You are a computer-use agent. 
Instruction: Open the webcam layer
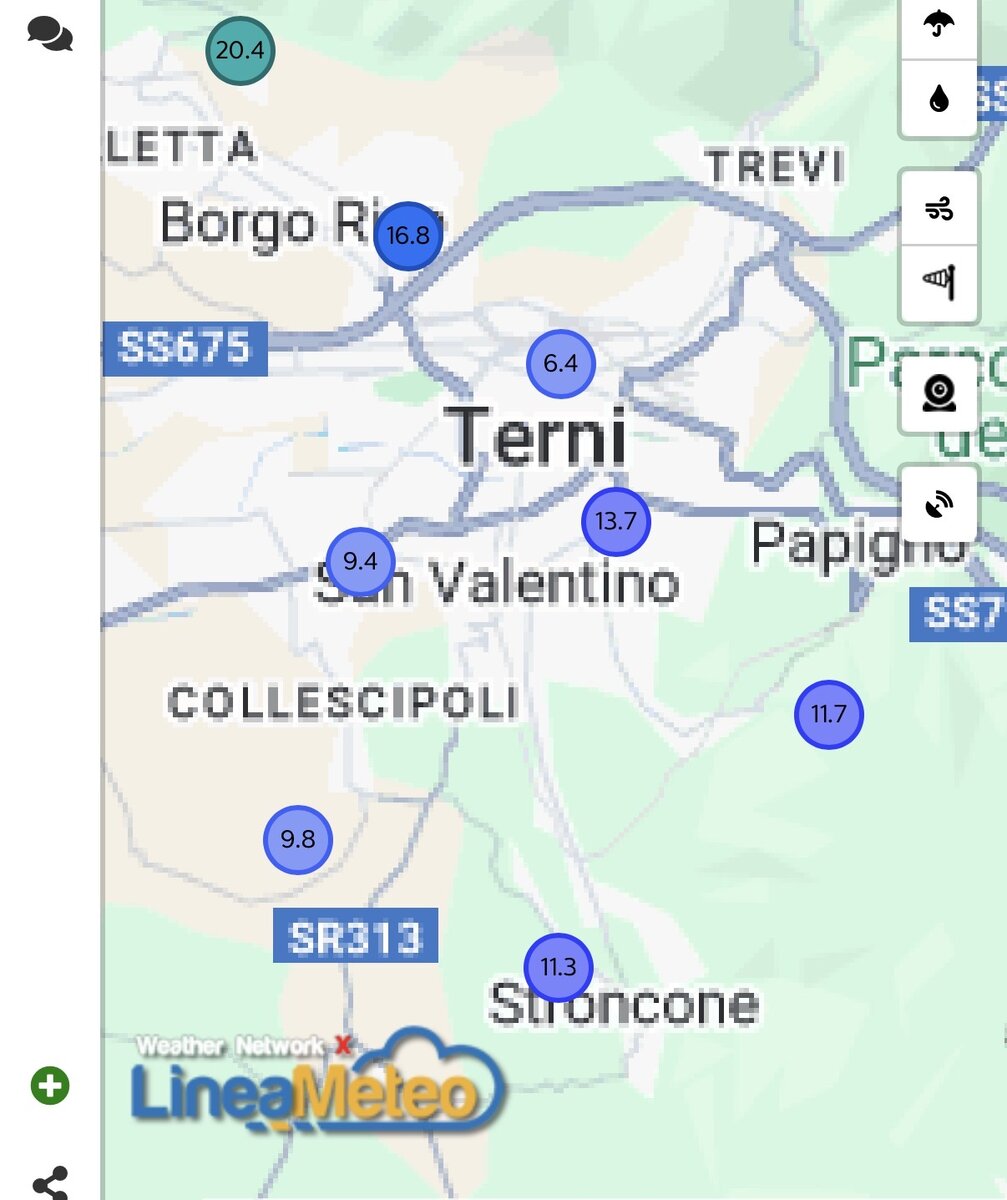(x=938, y=393)
